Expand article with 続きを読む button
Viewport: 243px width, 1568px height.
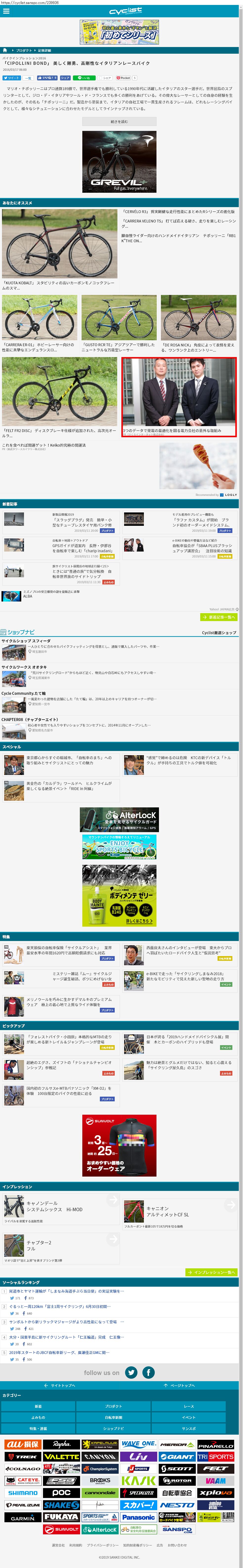click(119, 122)
